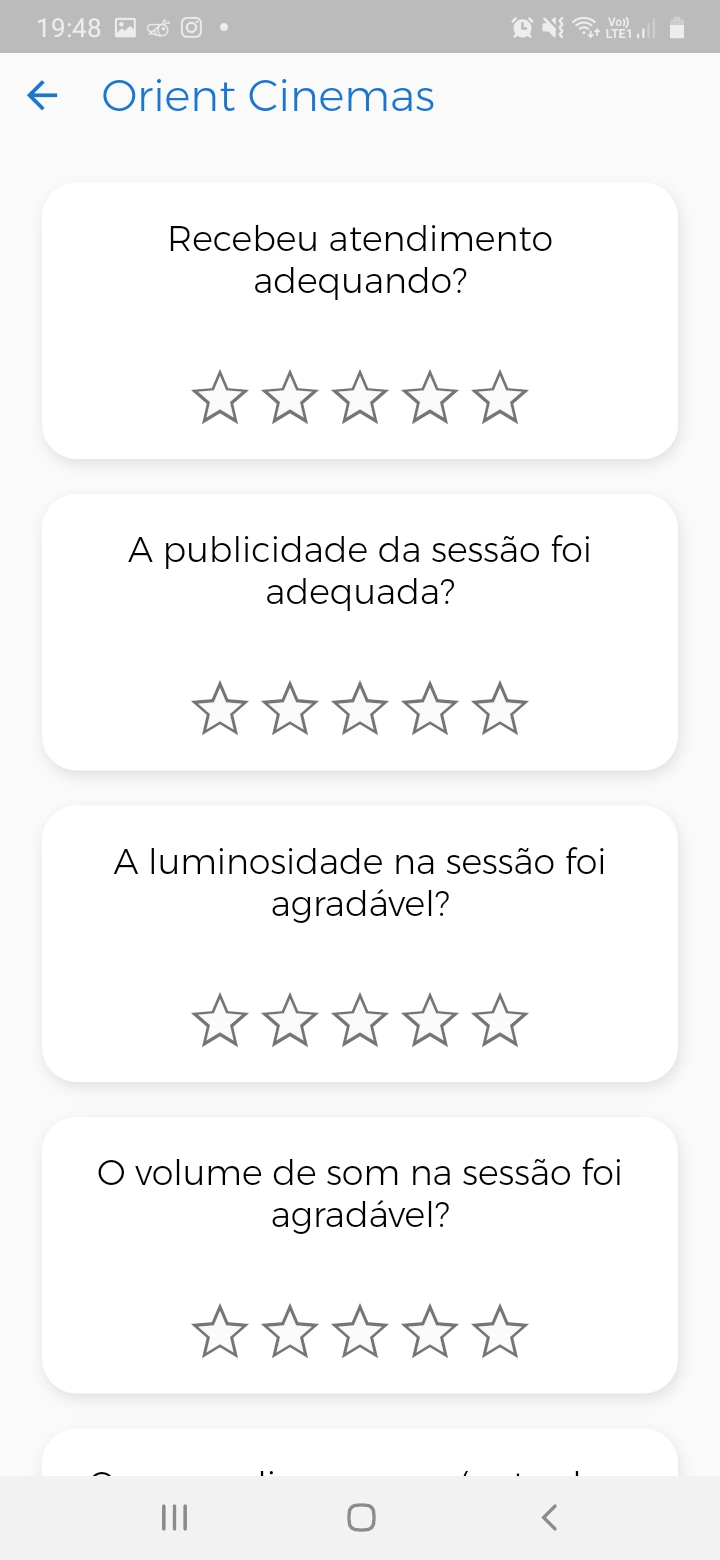720x1560 pixels.
Task: Open recent apps from the navigation bar
Action: 175,1517
